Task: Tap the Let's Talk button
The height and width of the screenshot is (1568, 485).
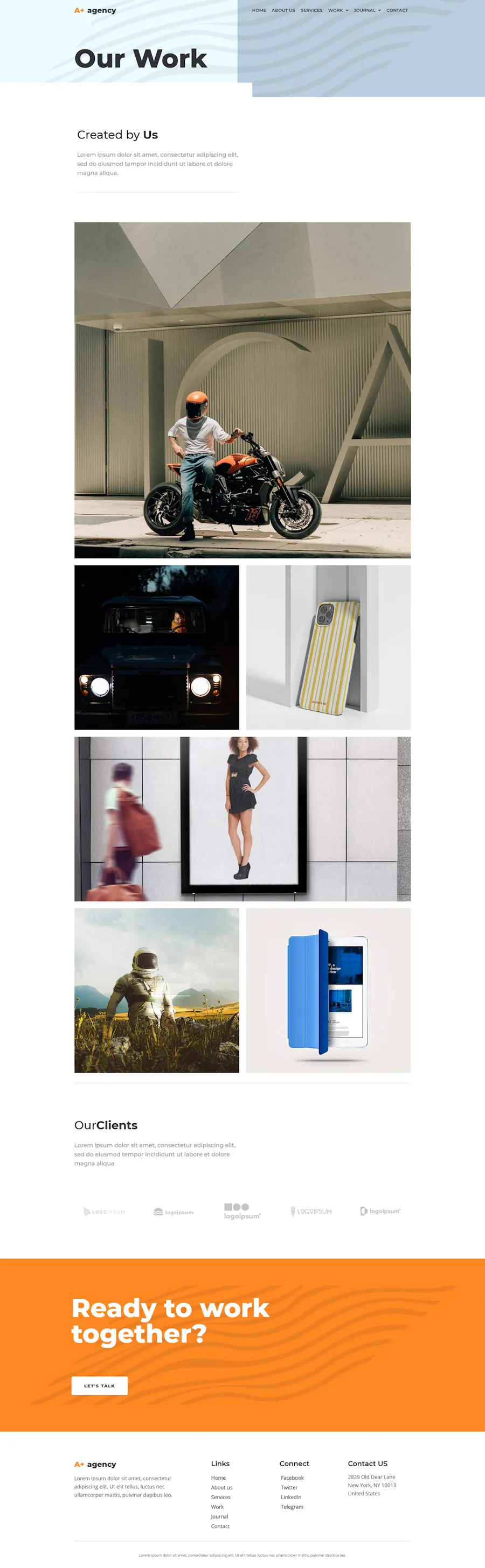Action: pos(99,1385)
